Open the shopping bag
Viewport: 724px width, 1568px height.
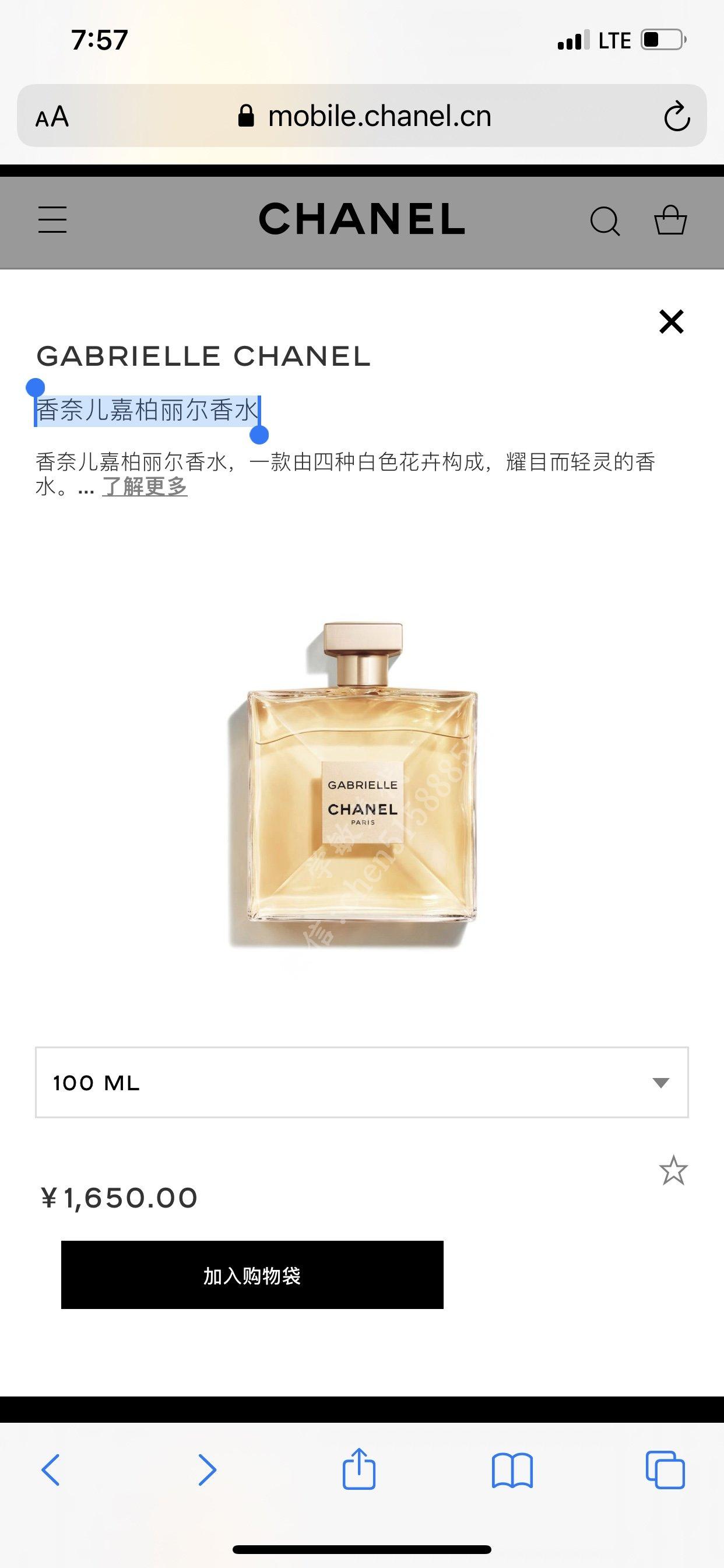670,220
